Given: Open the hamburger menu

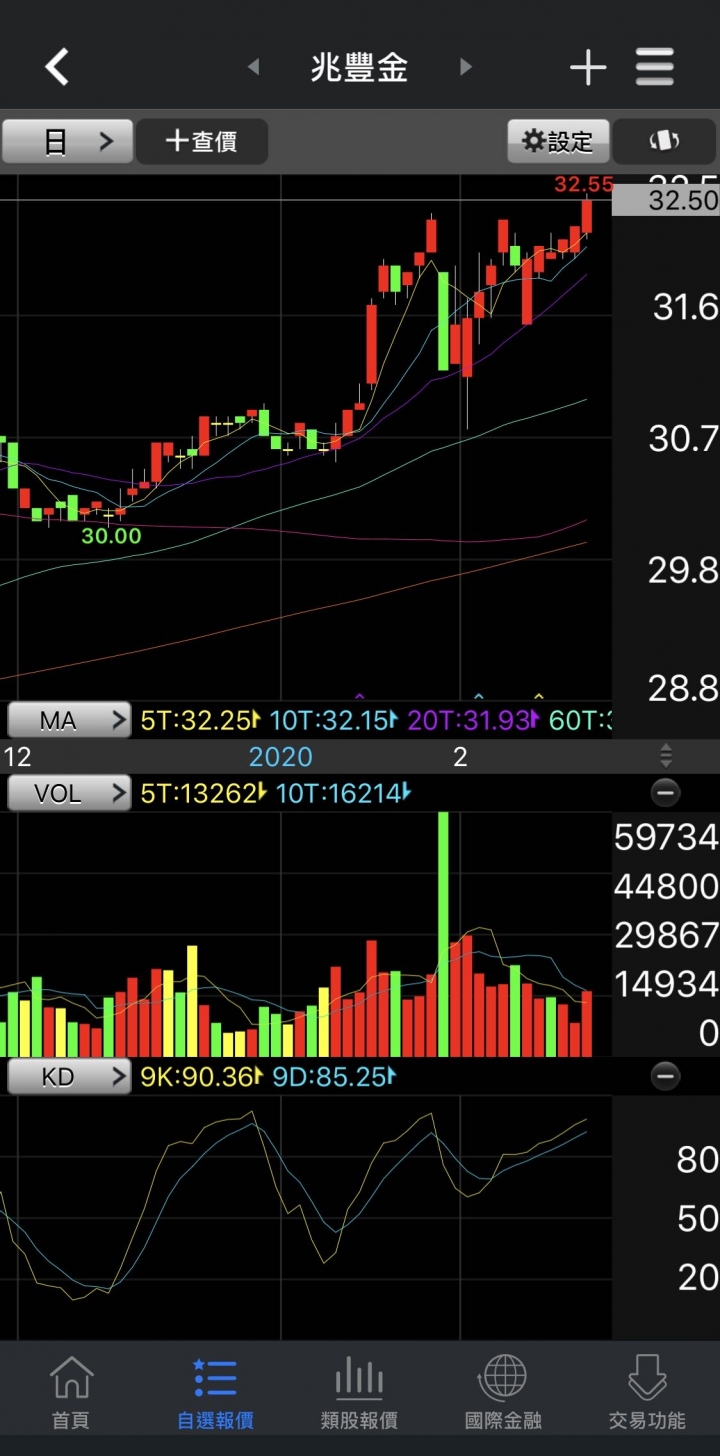Looking at the screenshot, I should 655,67.
